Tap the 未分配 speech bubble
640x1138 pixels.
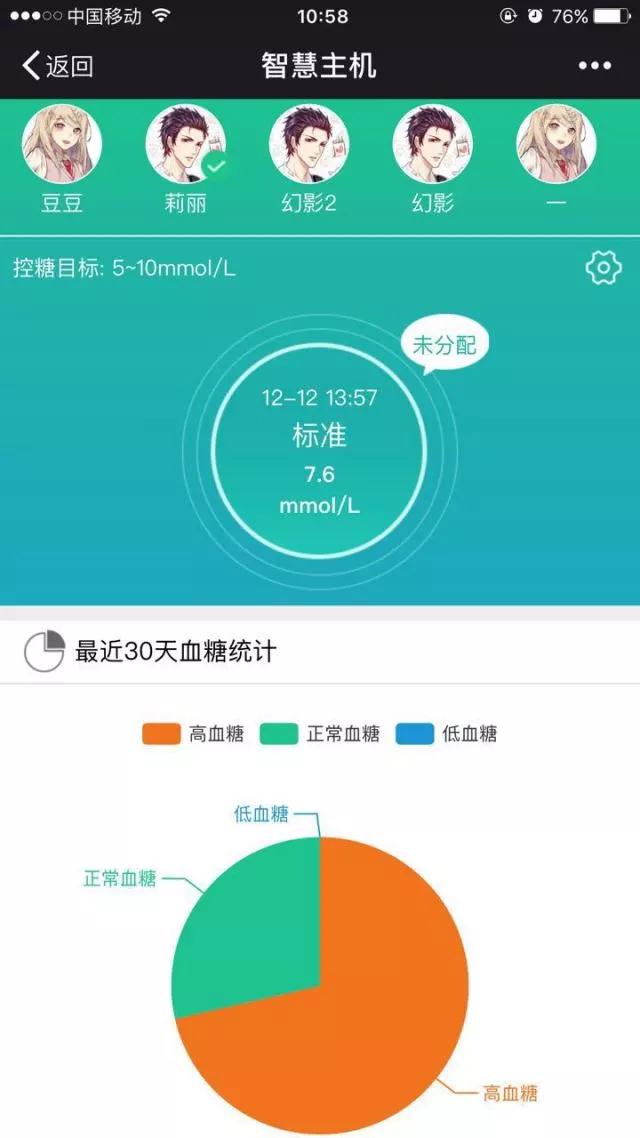pyautogui.click(x=445, y=346)
